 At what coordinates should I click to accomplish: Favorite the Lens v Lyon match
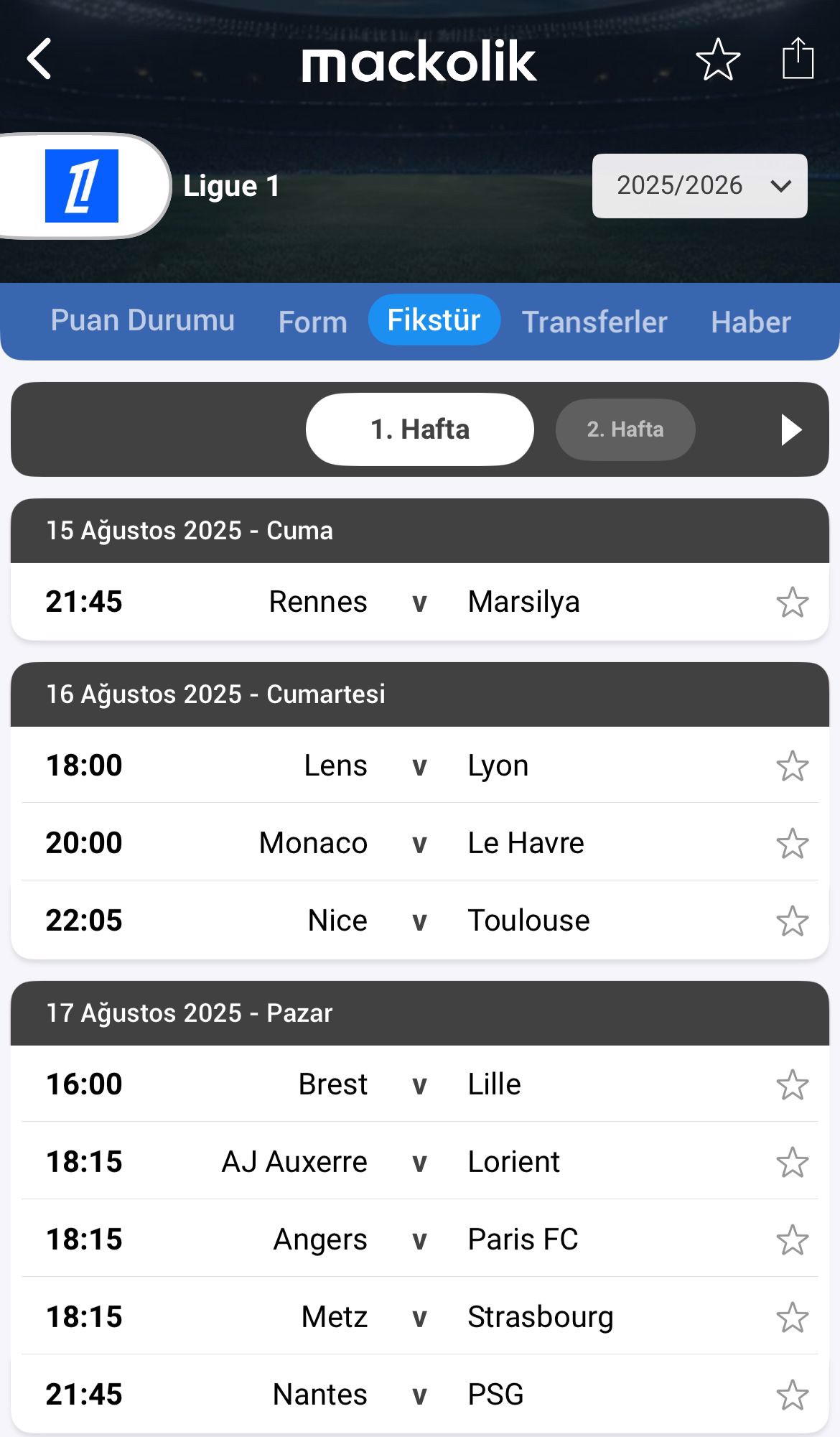point(793,766)
